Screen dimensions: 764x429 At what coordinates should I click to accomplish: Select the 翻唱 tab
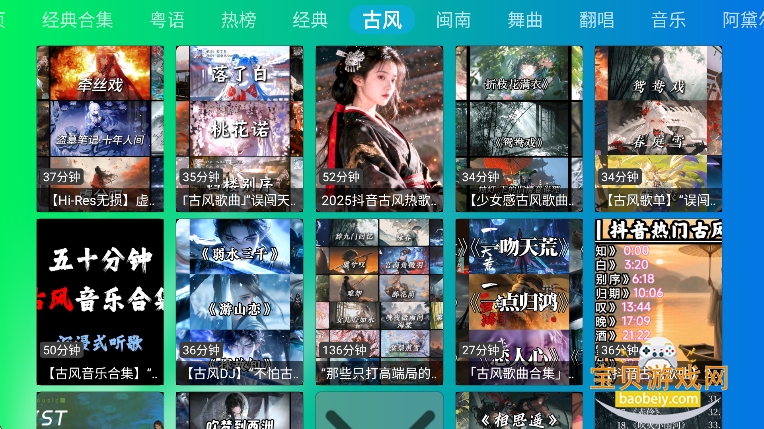pyautogui.click(x=597, y=20)
